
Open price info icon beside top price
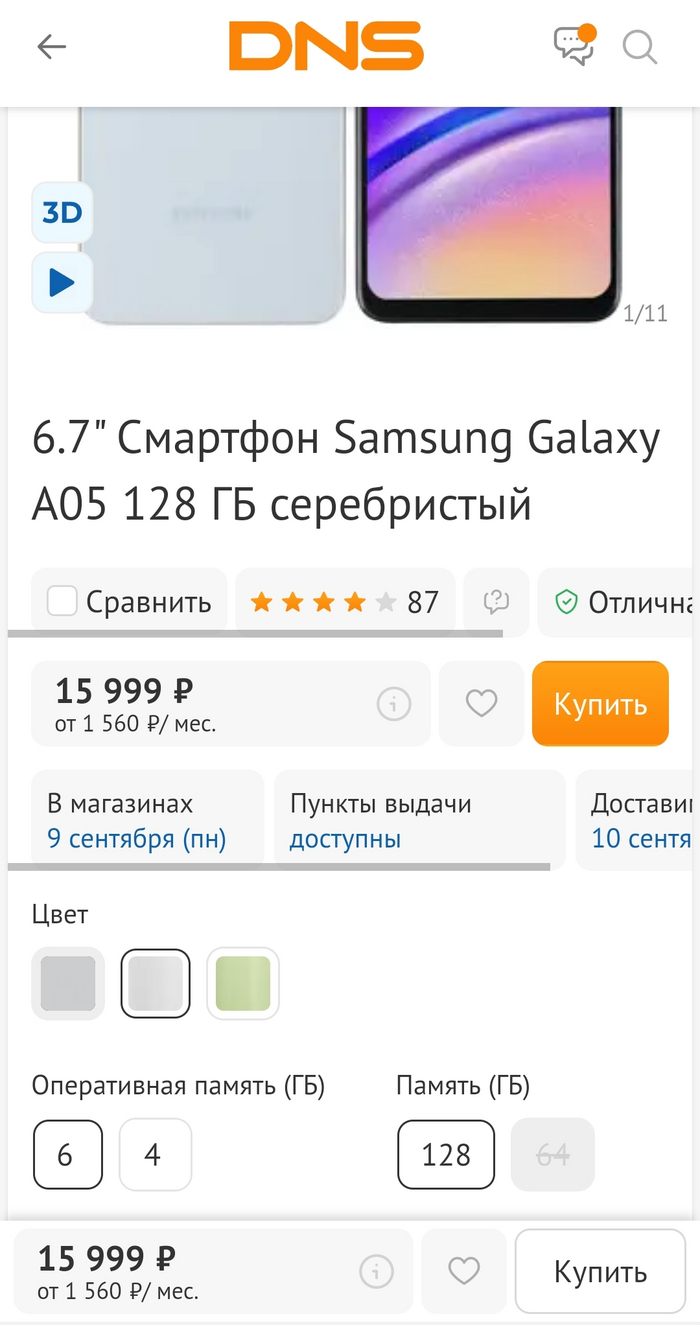click(x=394, y=704)
